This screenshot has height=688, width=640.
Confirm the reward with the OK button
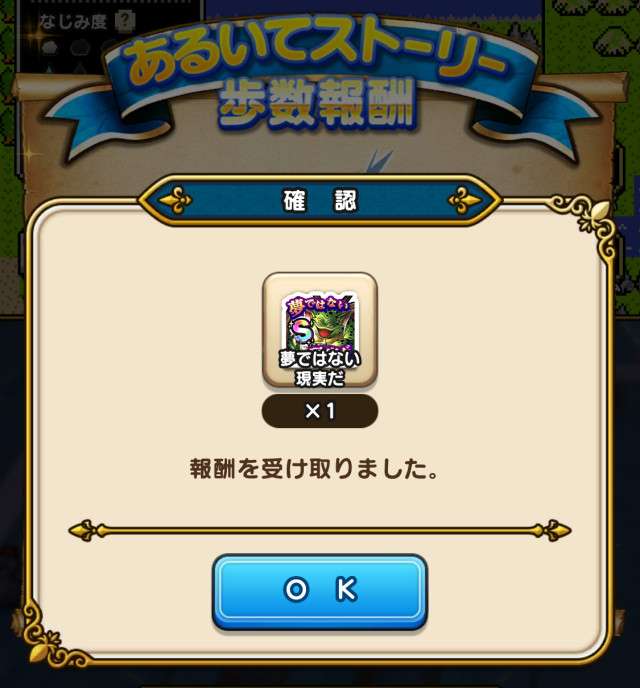319,590
